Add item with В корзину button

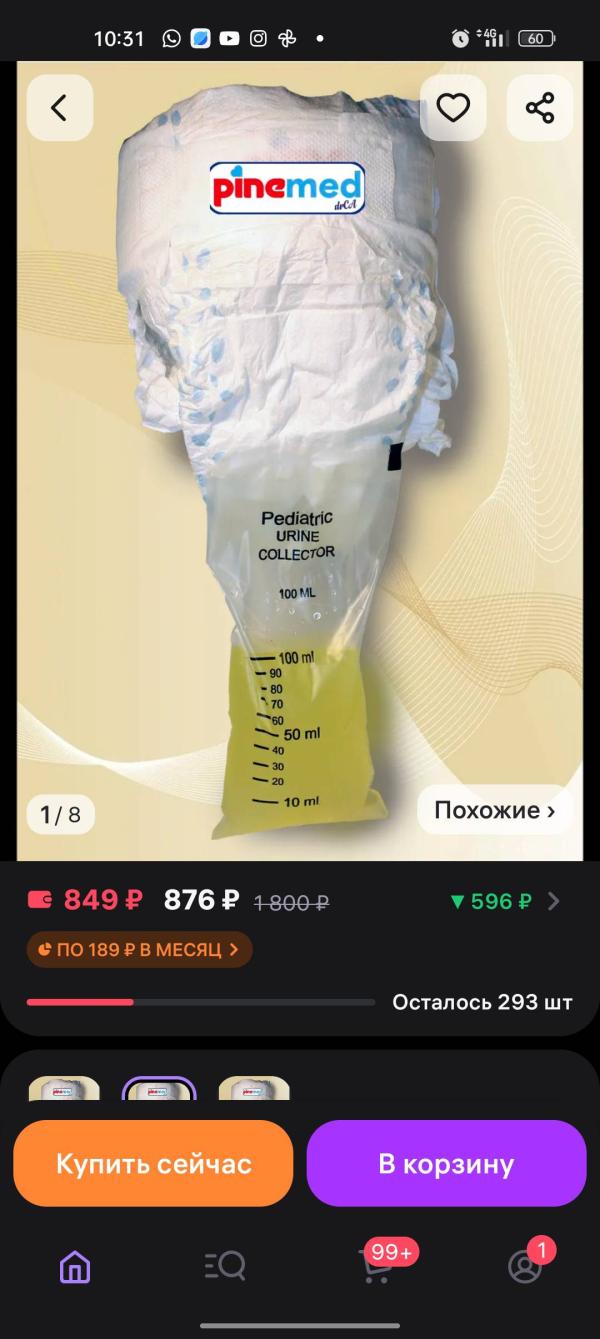pyautogui.click(x=446, y=1163)
